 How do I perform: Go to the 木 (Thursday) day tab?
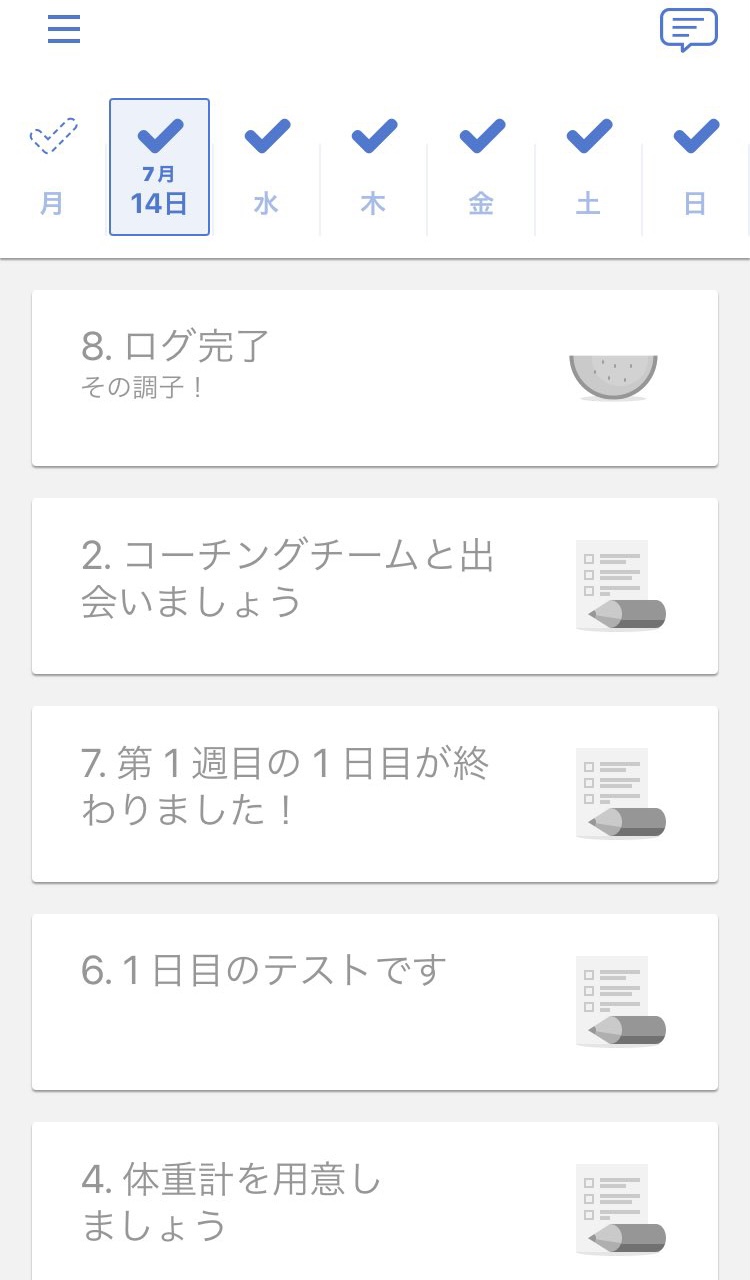click(373, 168)
